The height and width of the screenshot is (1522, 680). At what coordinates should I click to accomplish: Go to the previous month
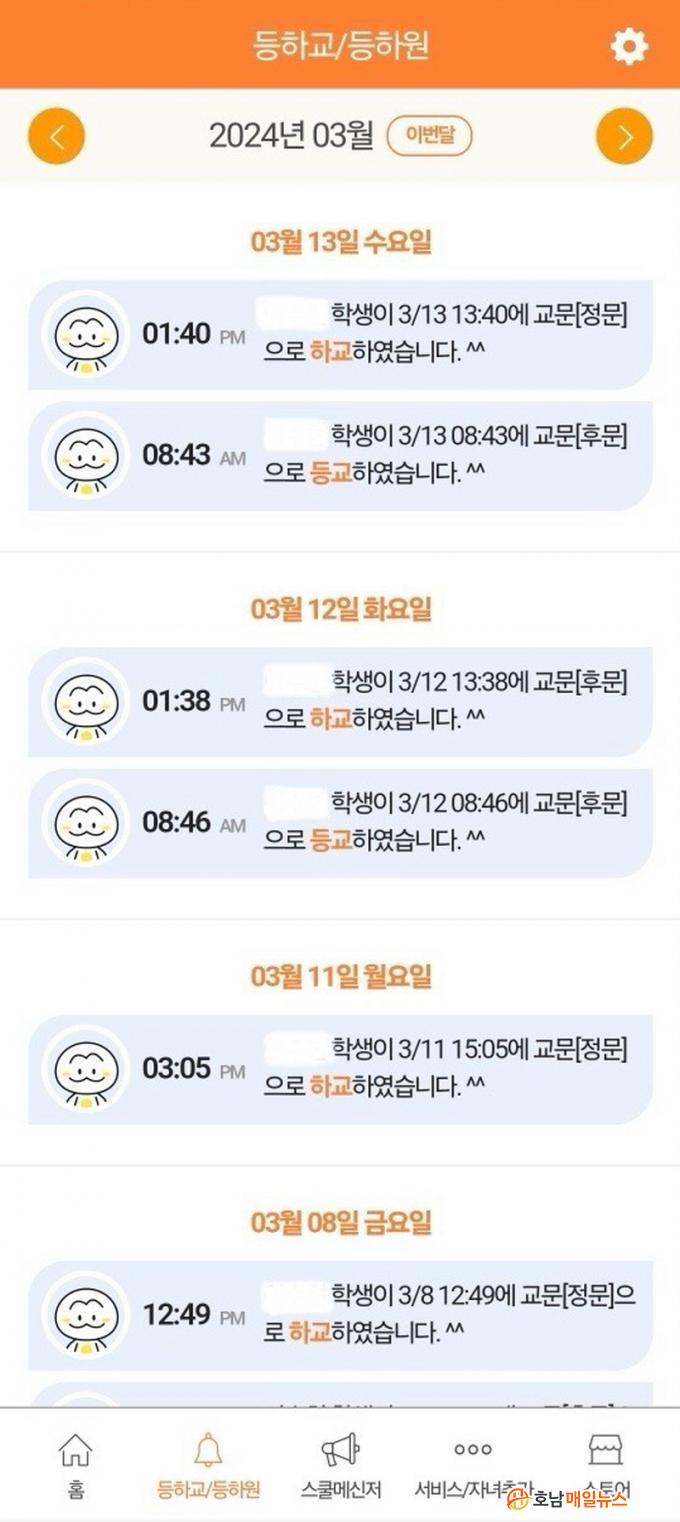pos(56,136)
